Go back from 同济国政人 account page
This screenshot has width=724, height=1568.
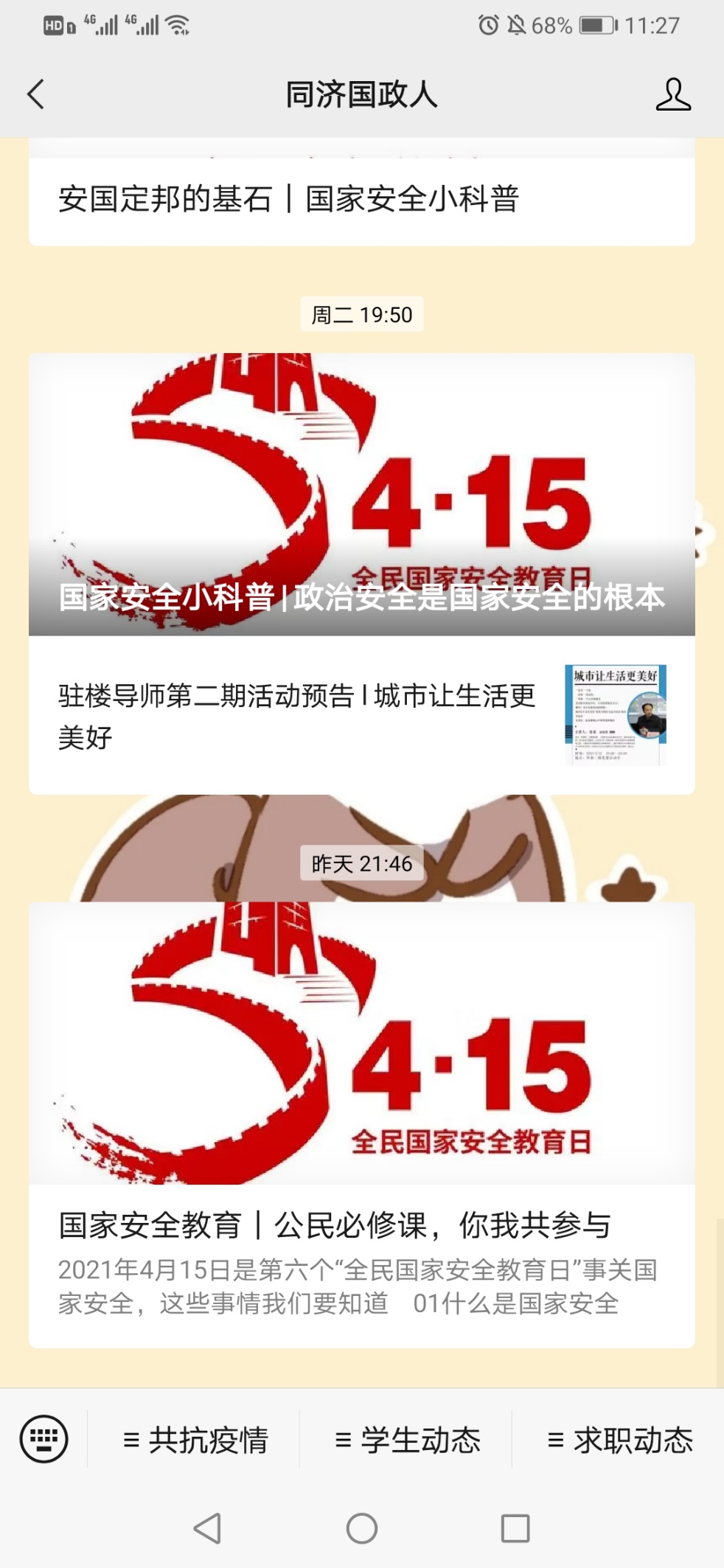click(x=35, y=94)
